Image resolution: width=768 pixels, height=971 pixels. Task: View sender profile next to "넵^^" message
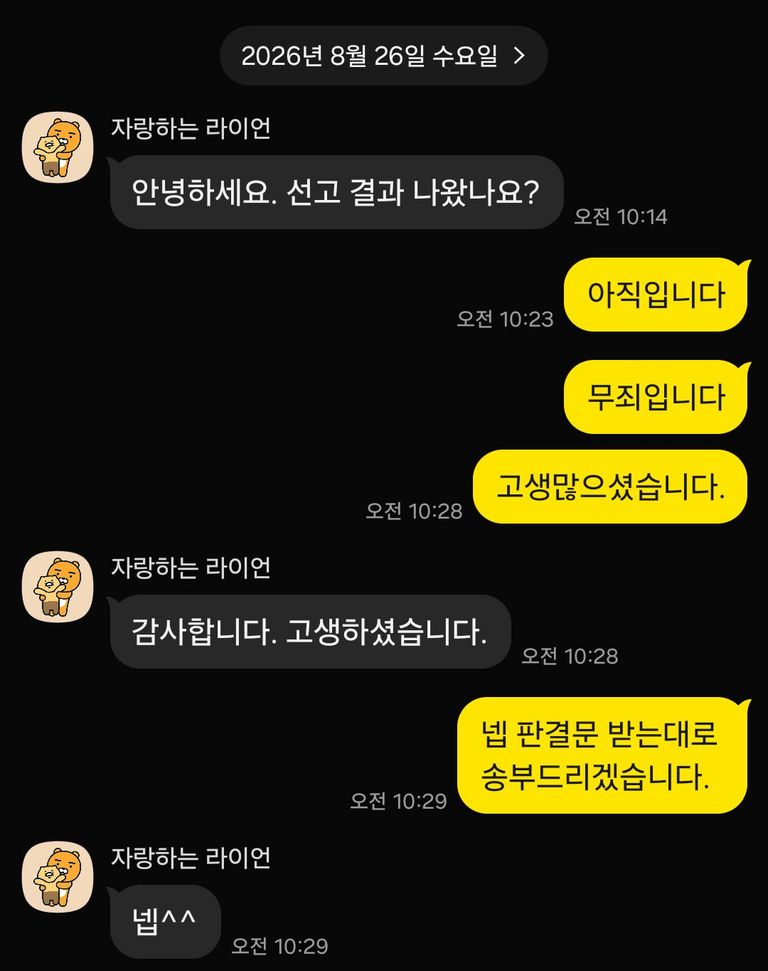pos(58,876)
